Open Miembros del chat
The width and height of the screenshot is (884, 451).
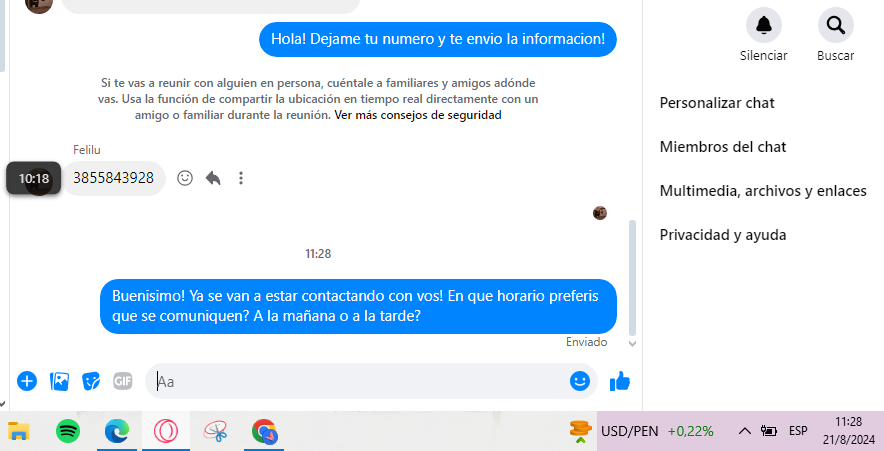723,147
